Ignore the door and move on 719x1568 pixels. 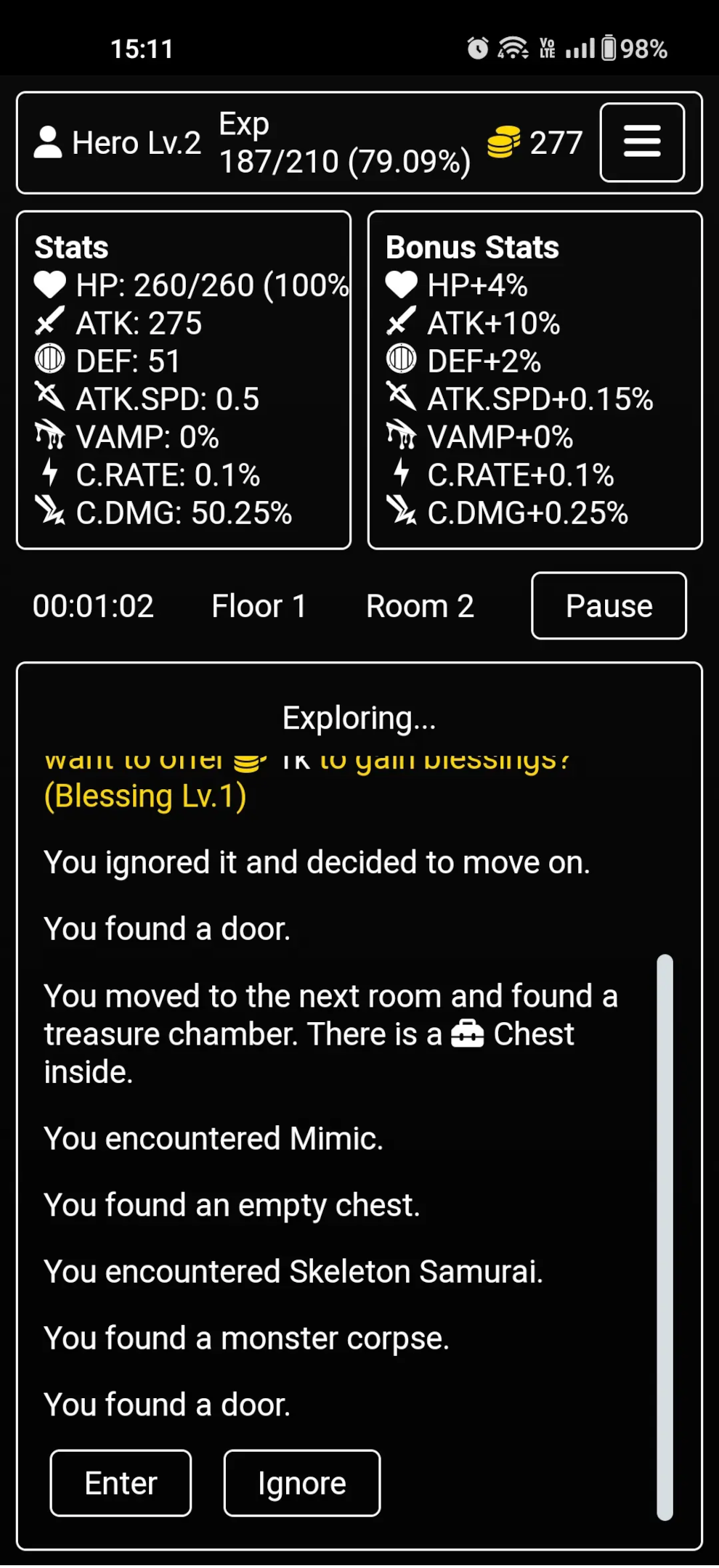[x=302, y=1483]
